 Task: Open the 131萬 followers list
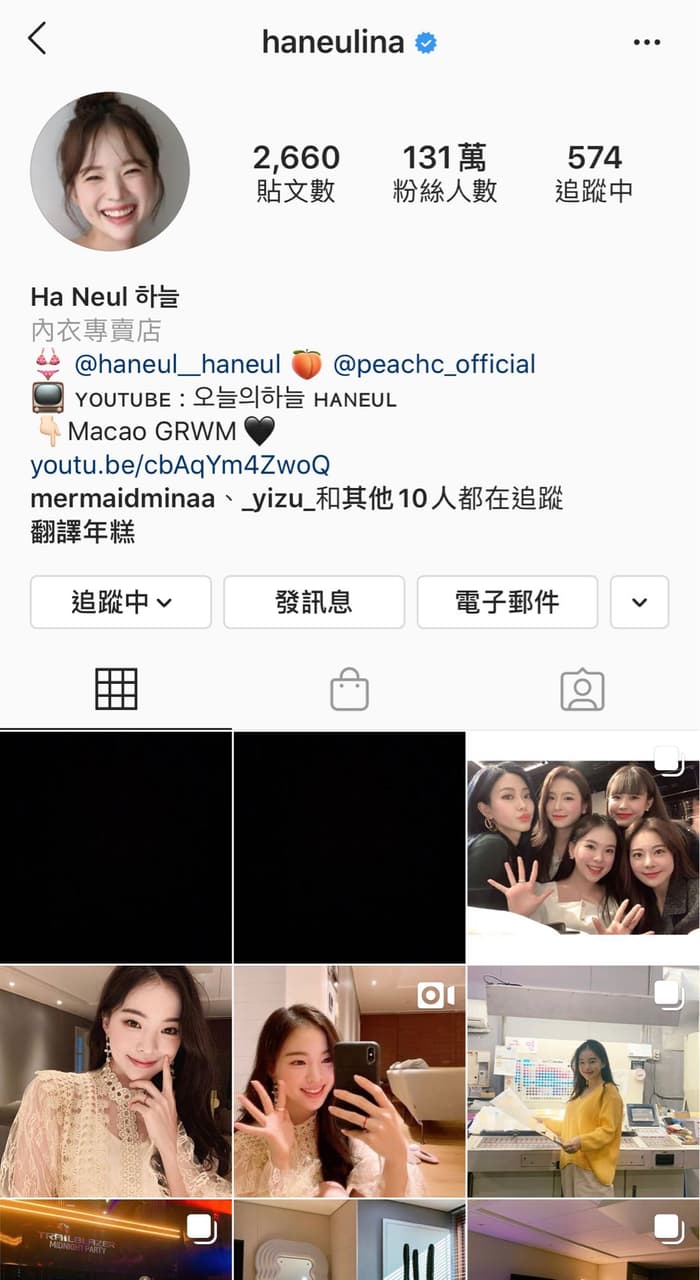[444, 172]
